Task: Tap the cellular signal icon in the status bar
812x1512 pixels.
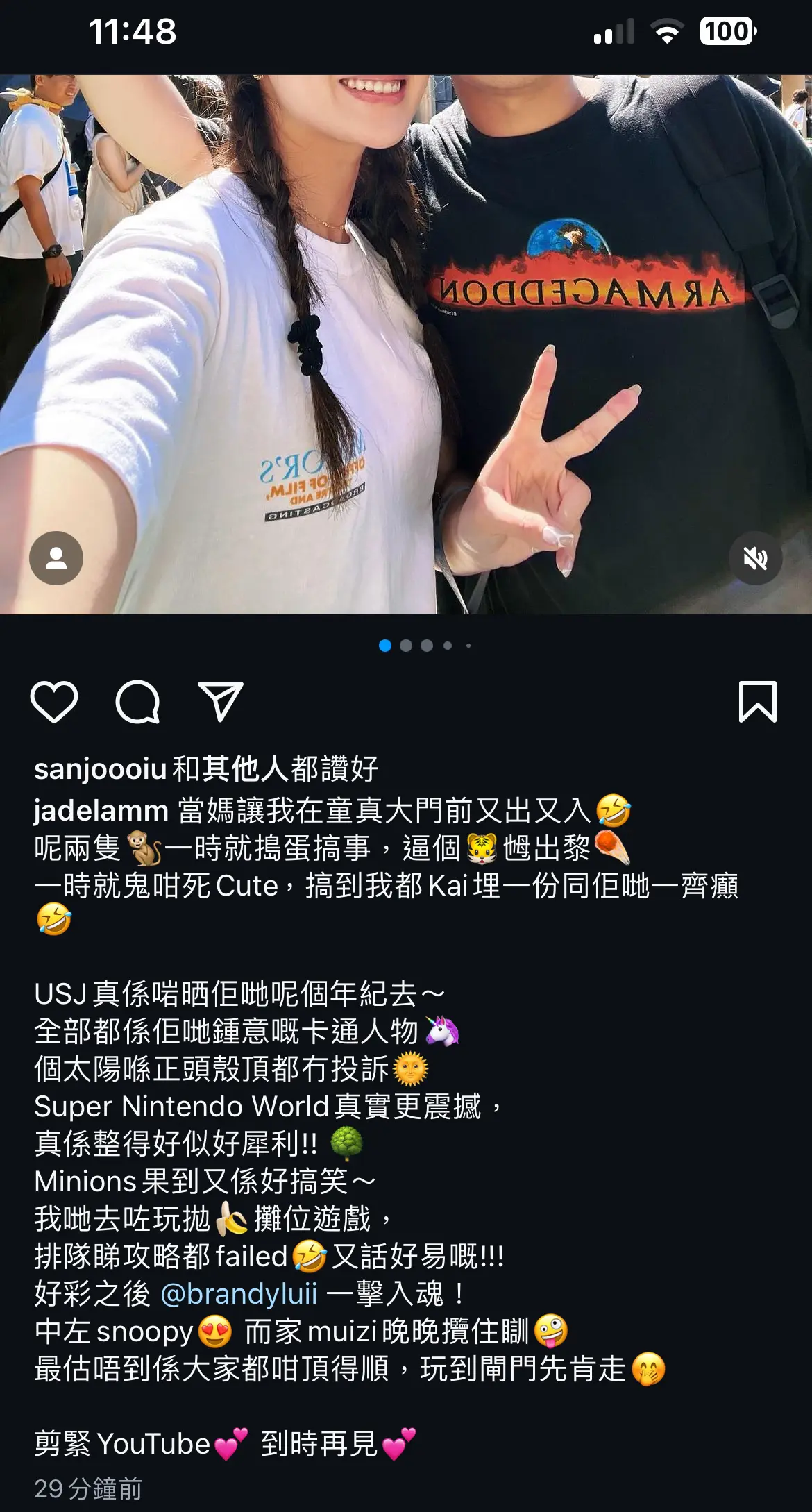Action: 614,30
